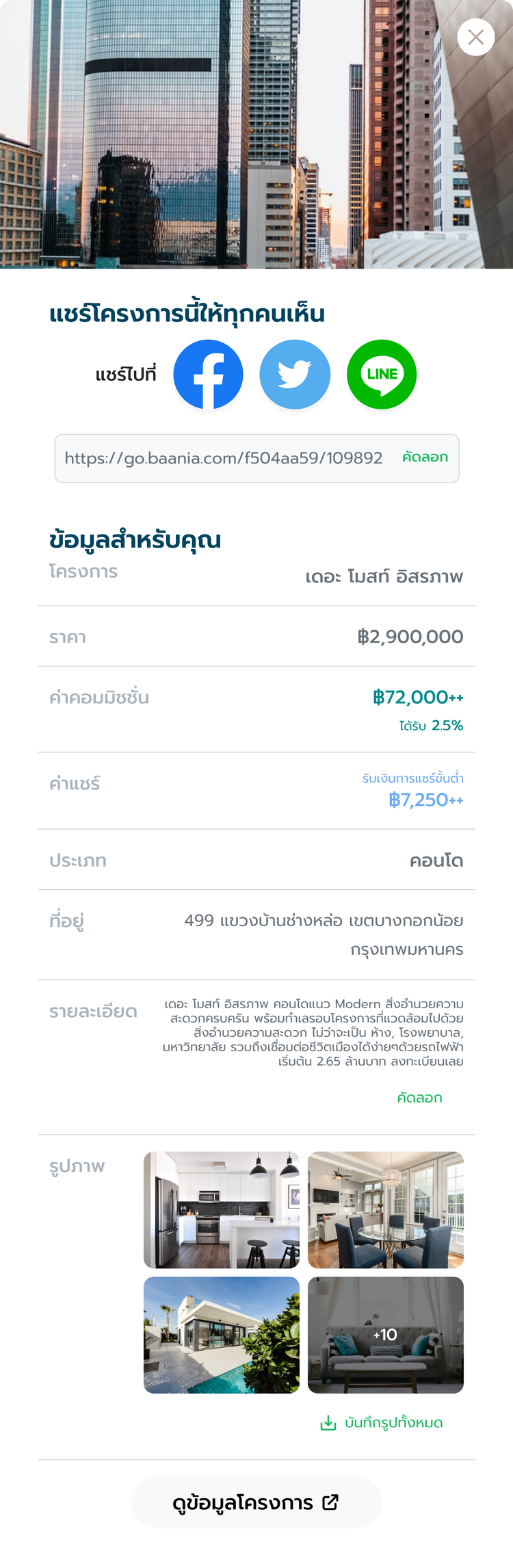
Task: Open the pool house photo
Action: 222,1335
